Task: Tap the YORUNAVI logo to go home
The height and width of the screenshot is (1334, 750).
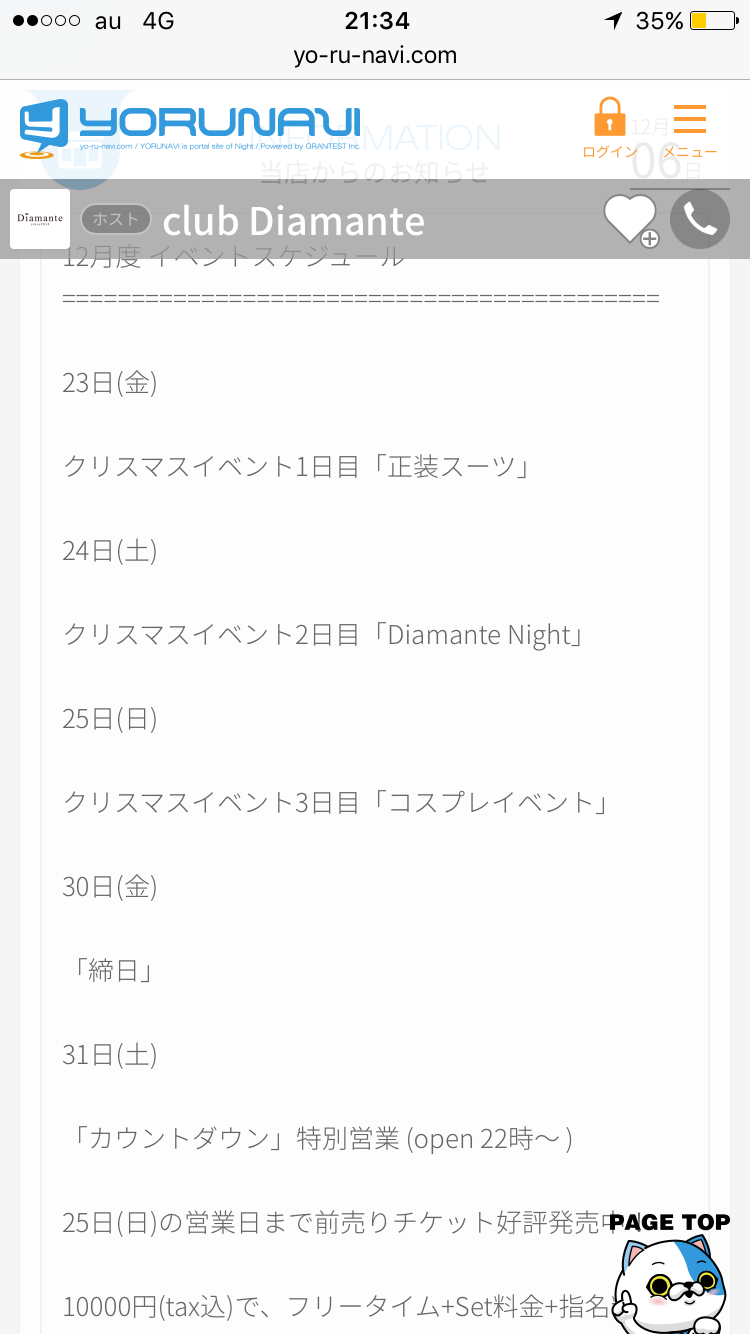Action: pos(190,130)
